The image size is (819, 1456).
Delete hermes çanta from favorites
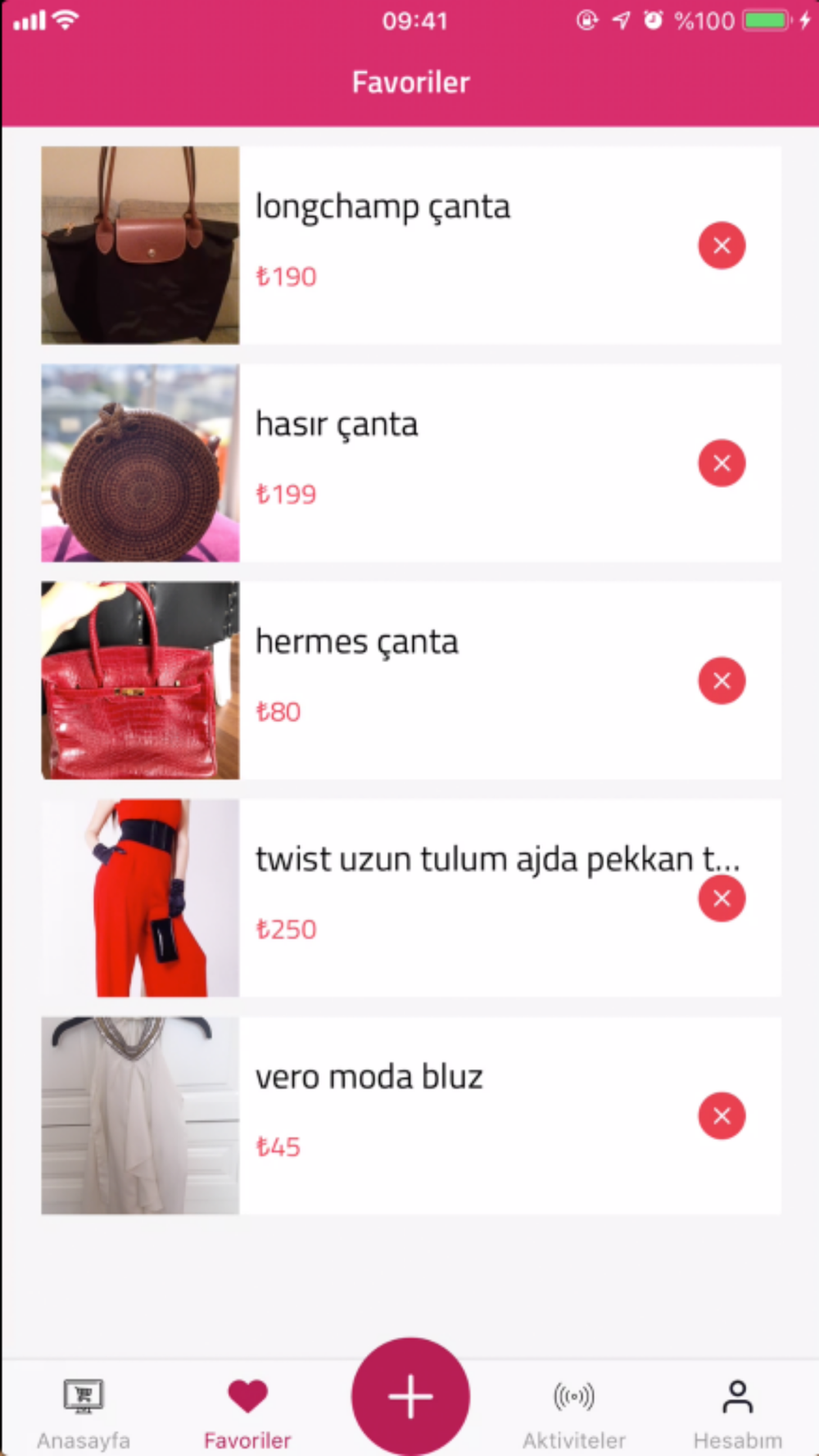click(x=722, y=681)
